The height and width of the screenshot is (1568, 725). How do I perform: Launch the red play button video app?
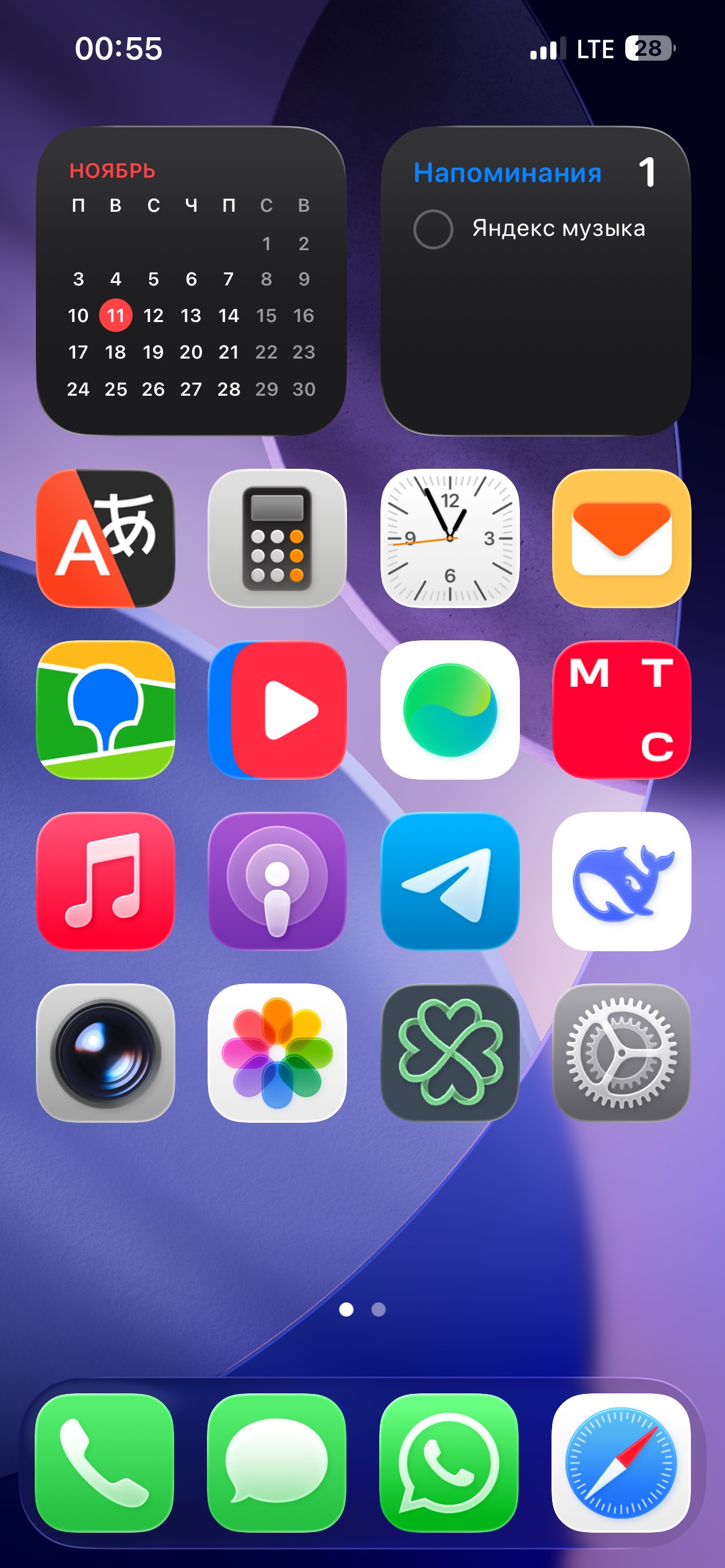tap(277, 710)
